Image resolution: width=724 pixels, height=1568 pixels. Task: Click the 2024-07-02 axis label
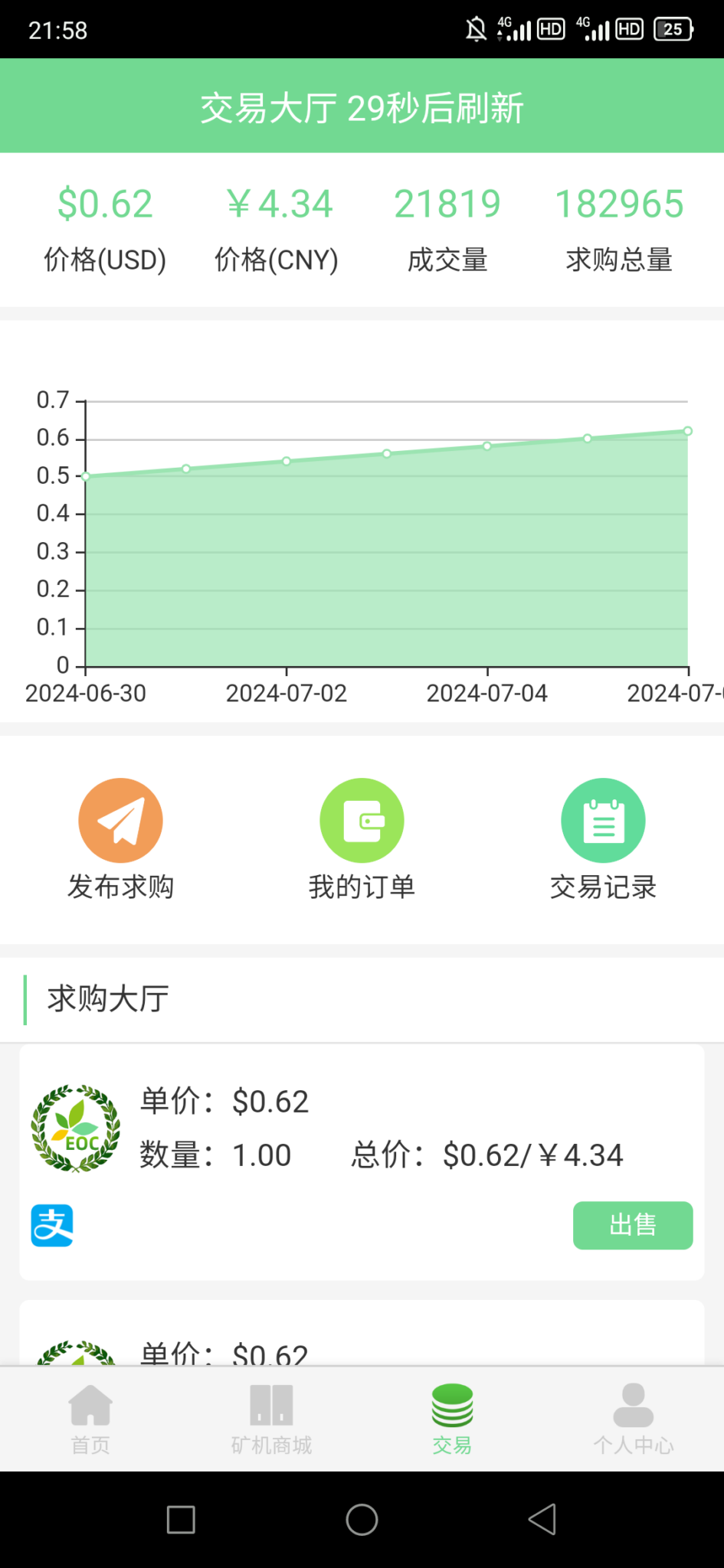tap(287, 694)
